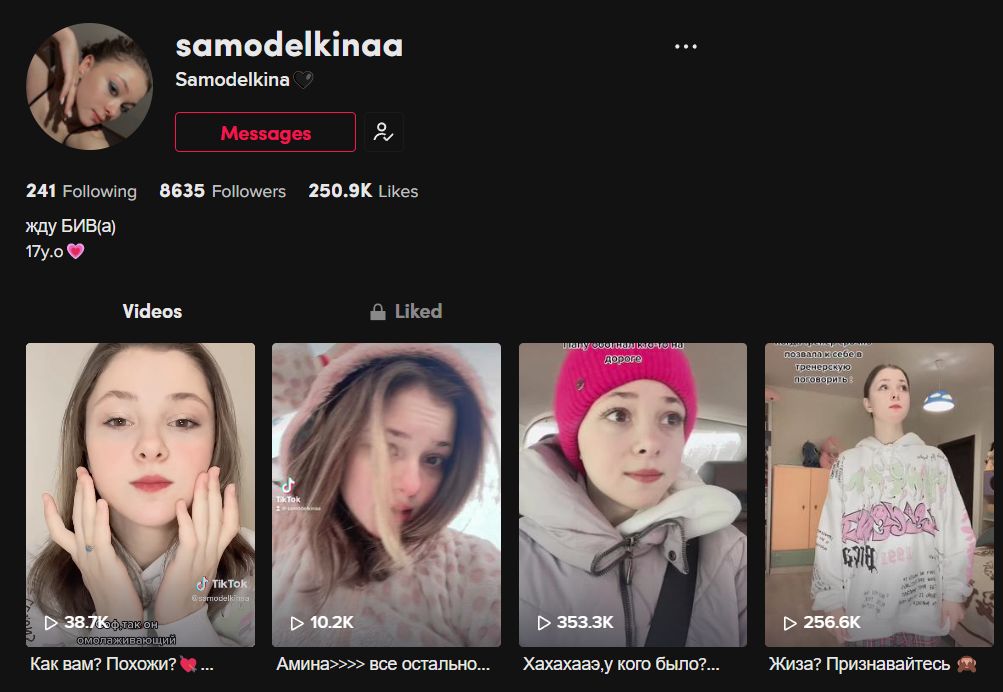Open the three-dot more options menu

tap(685, 47)
